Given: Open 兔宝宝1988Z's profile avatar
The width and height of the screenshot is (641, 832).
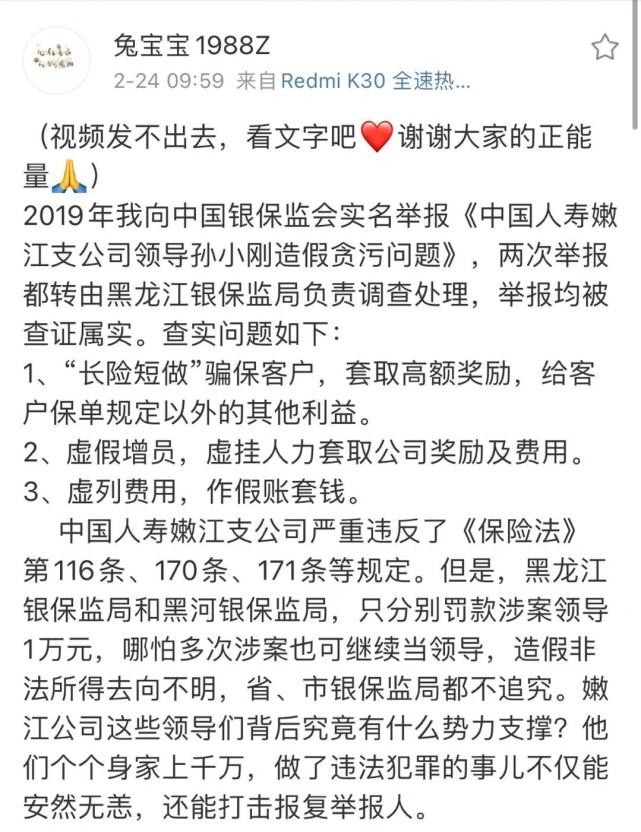Looking at the screenshot, I should [56, 60].
